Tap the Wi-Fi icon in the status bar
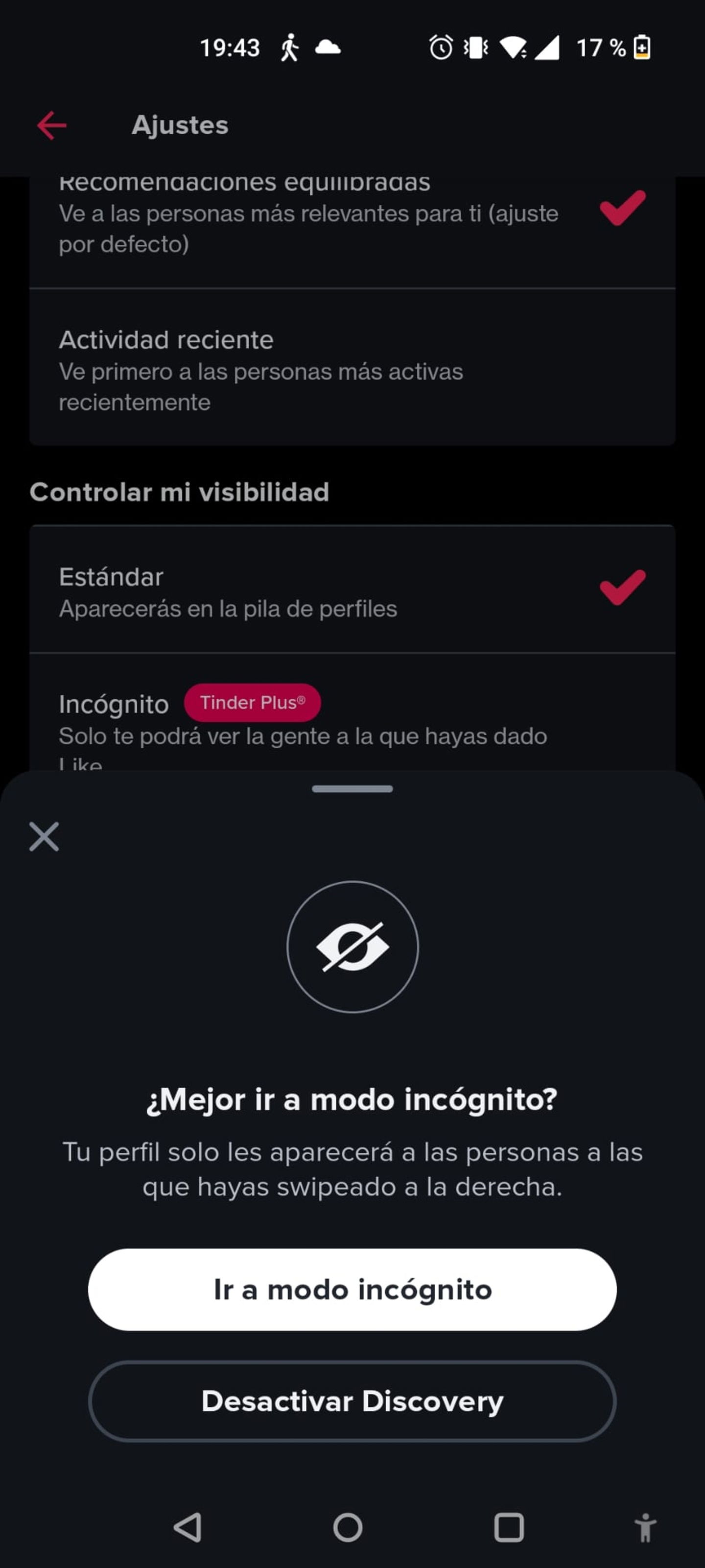 click(512, 48)
